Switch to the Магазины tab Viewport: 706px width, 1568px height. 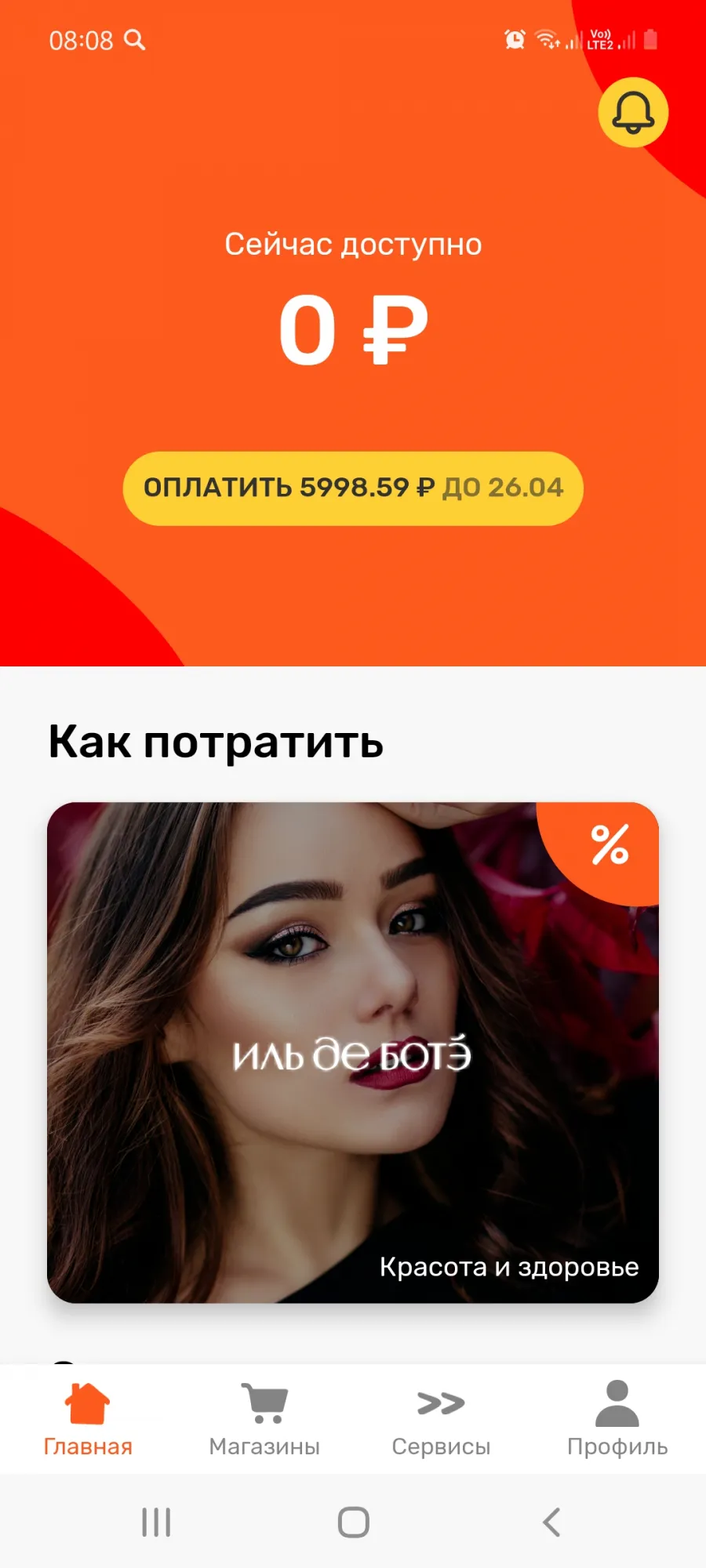click(264, 1419)
